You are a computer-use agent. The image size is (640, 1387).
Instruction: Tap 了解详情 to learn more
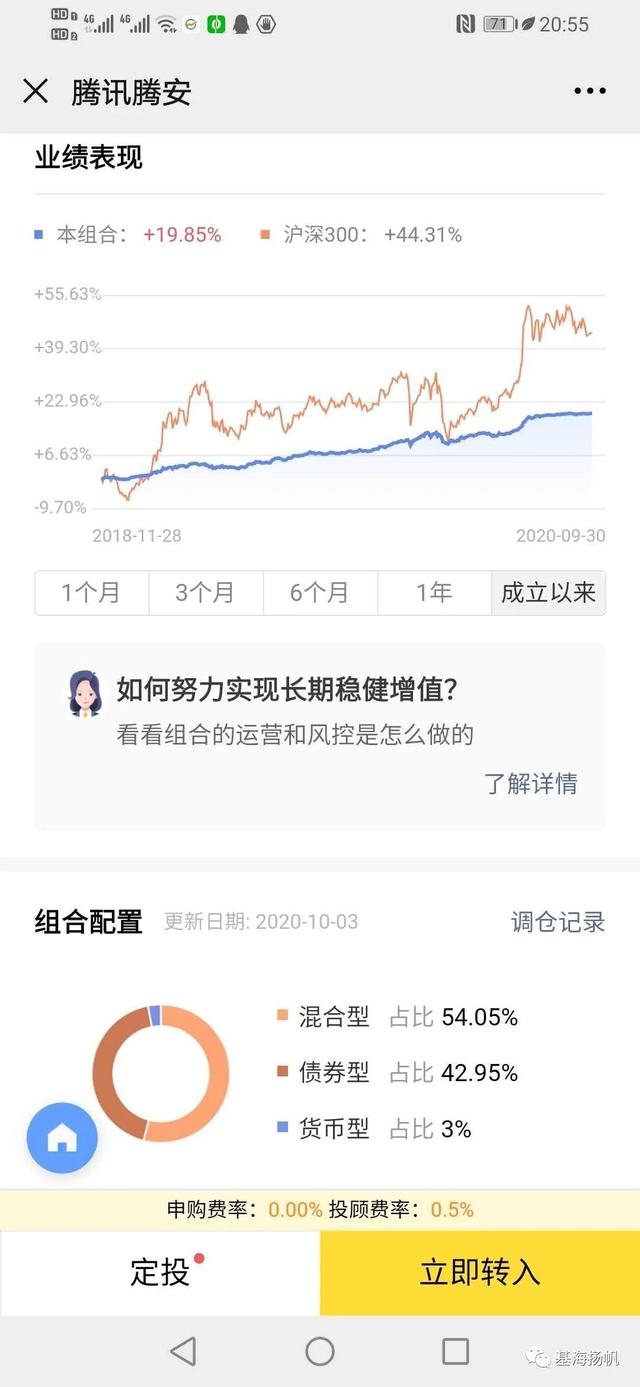(x=531, y=783)
